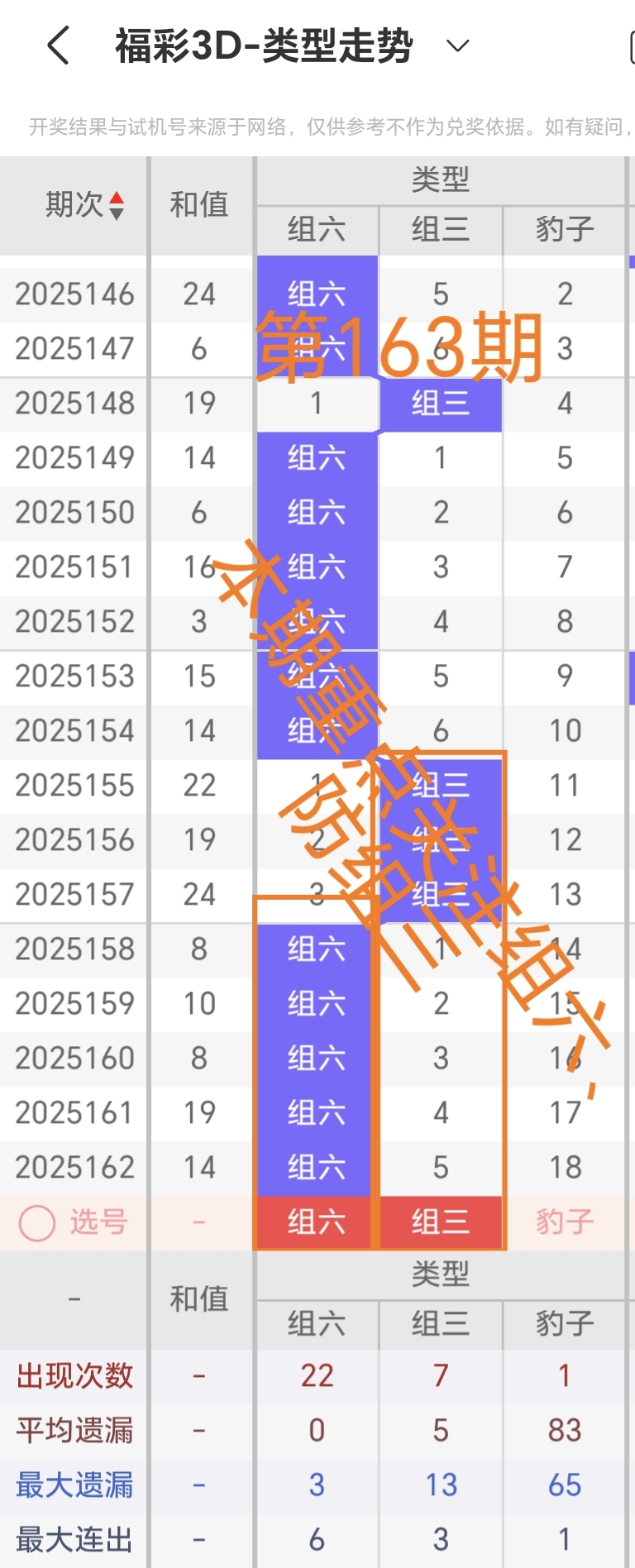Click the 最大连出 statistics label

[x=73, y=1538]
